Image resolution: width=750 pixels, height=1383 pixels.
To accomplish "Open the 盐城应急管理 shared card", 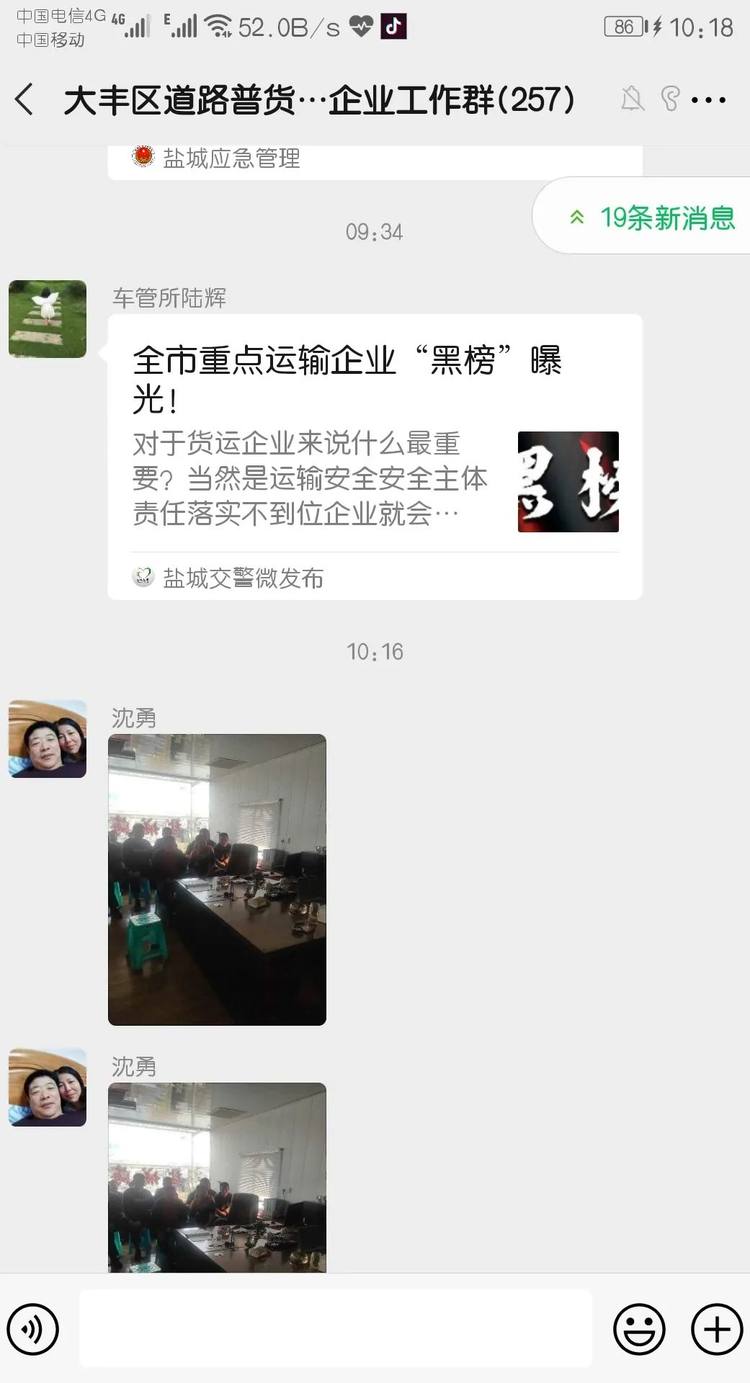I will coord(374,160).
